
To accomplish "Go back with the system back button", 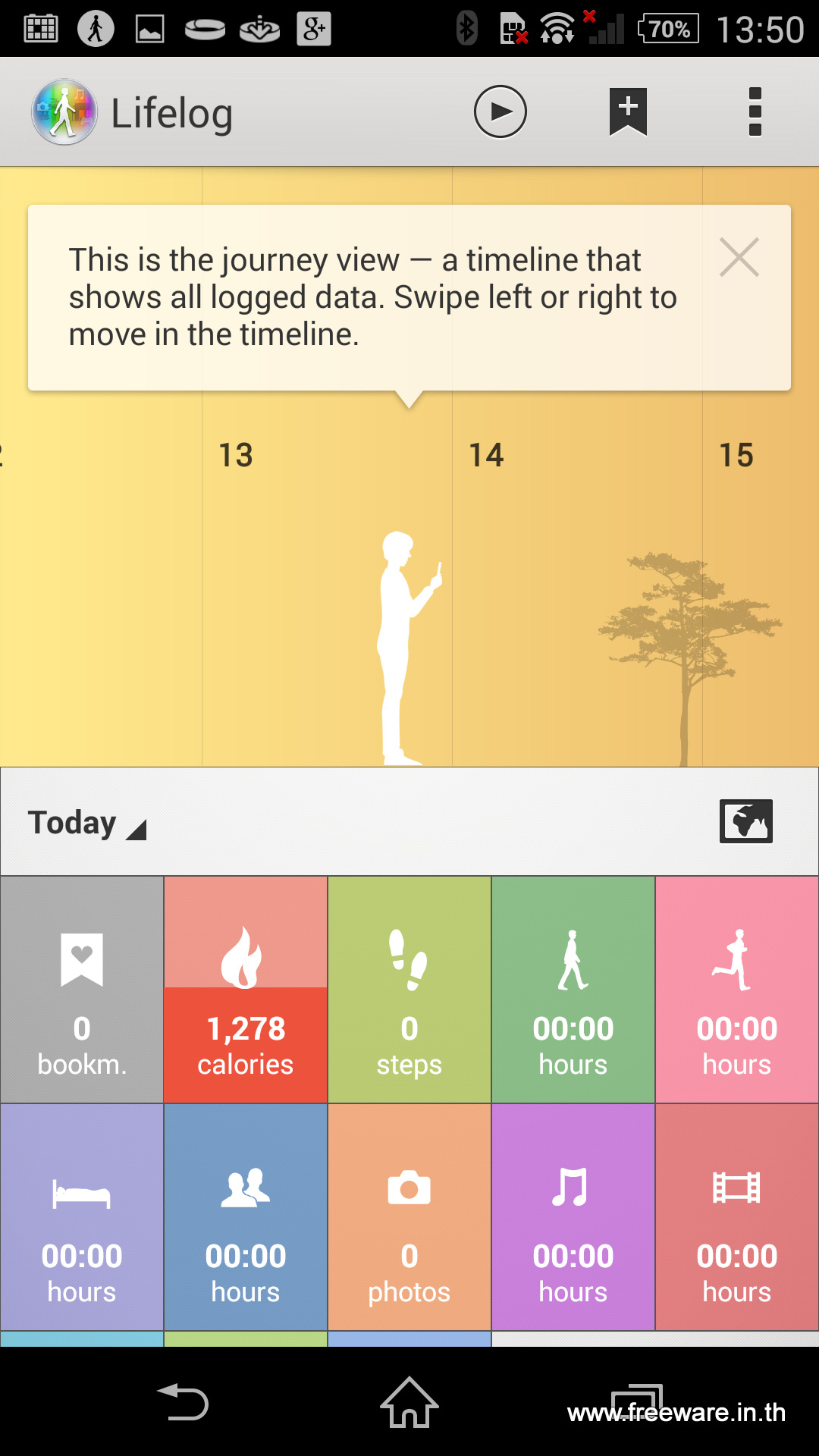I will (x=183, y=1401).
